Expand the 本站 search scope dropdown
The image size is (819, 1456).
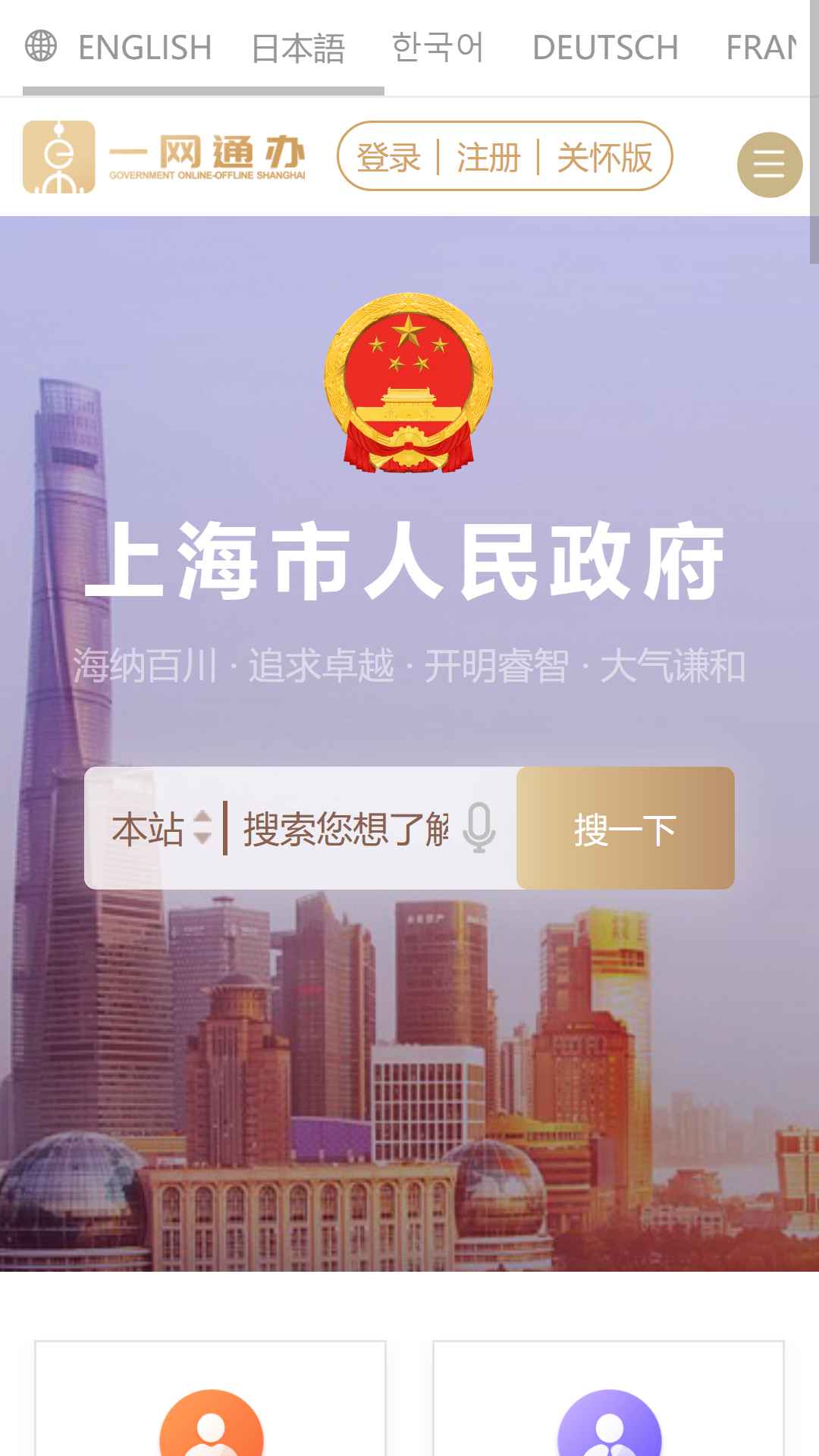(x=162, y=828)
